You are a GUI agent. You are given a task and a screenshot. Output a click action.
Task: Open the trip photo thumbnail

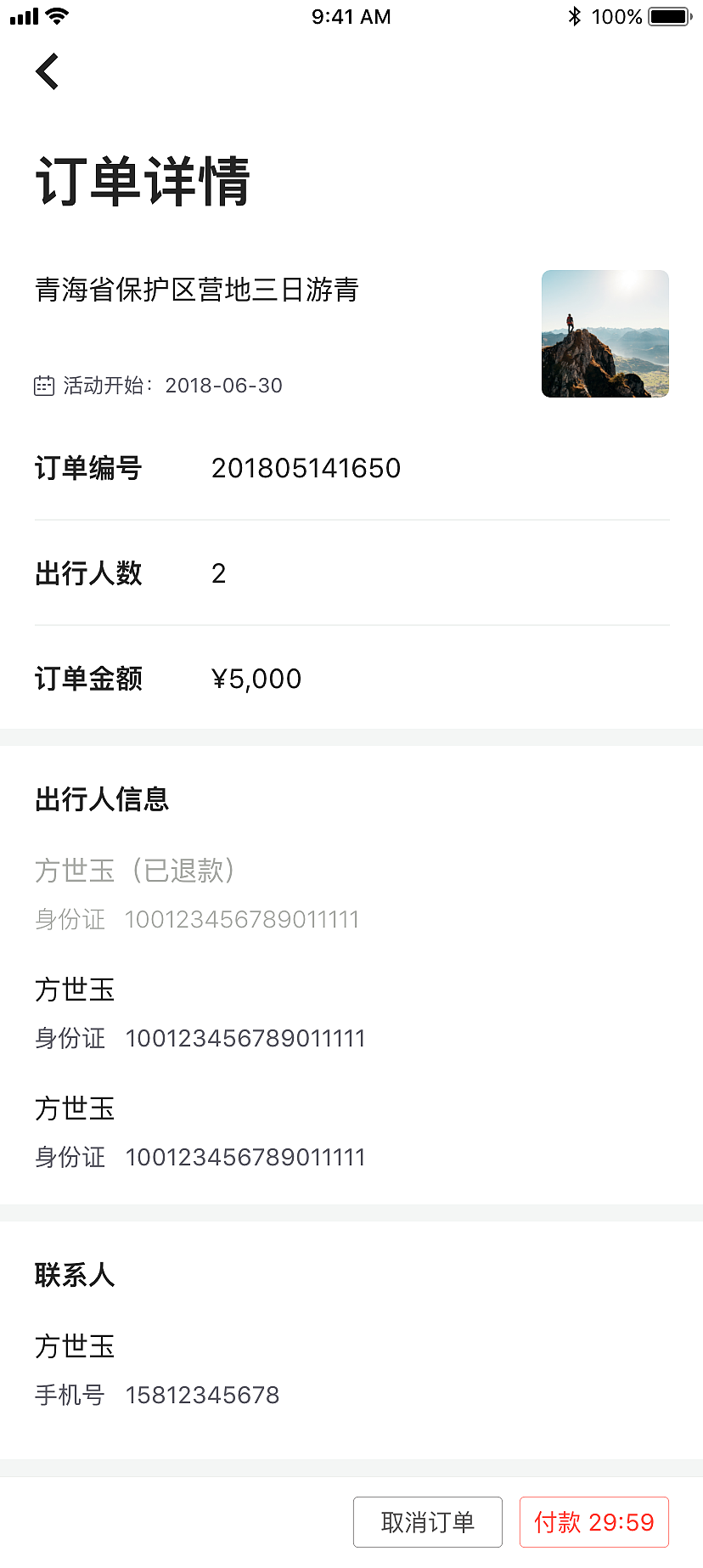point(605,333)
